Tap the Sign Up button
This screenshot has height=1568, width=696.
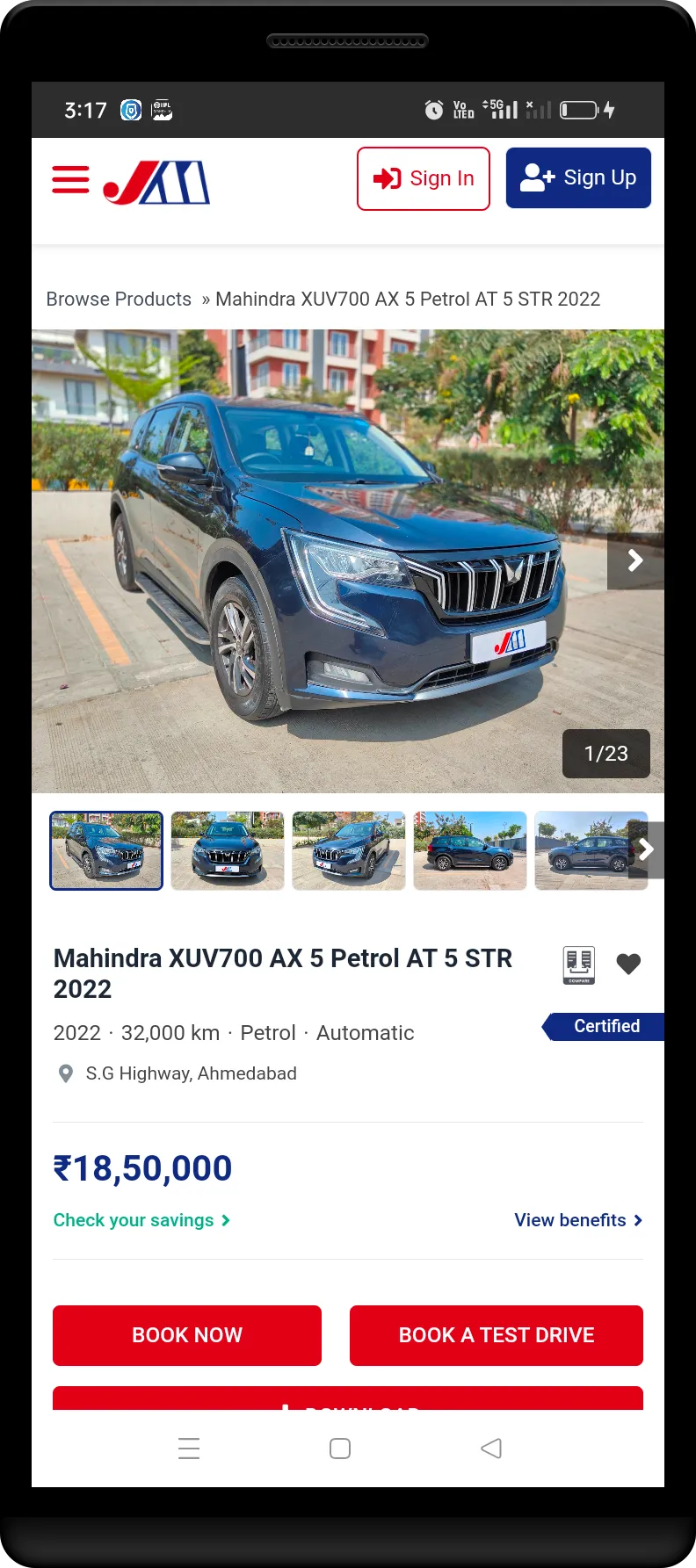[x=578, y=178]
